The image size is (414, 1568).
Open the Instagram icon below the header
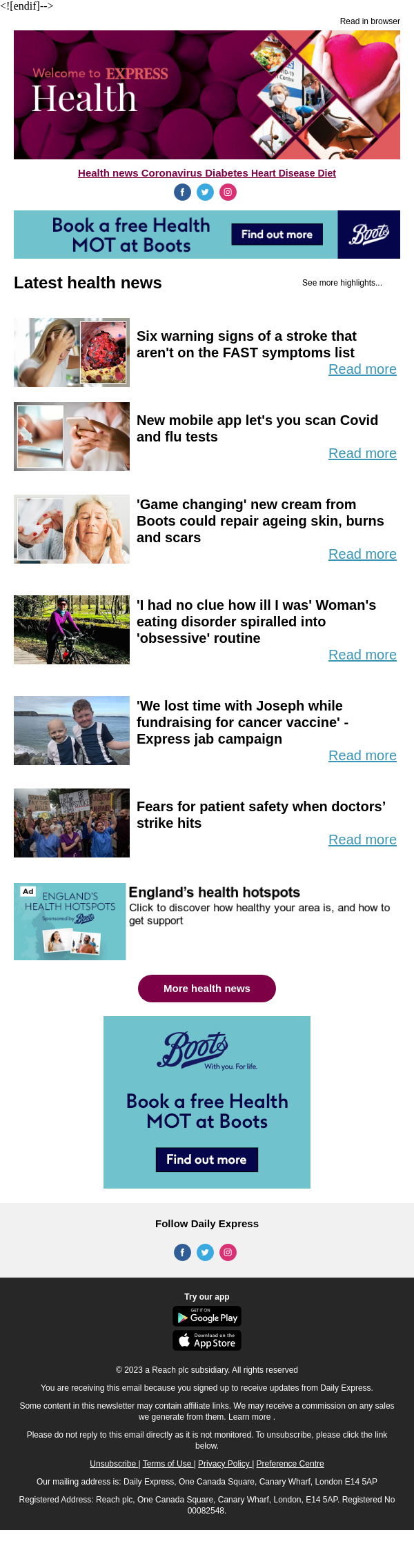click(228, 192)
